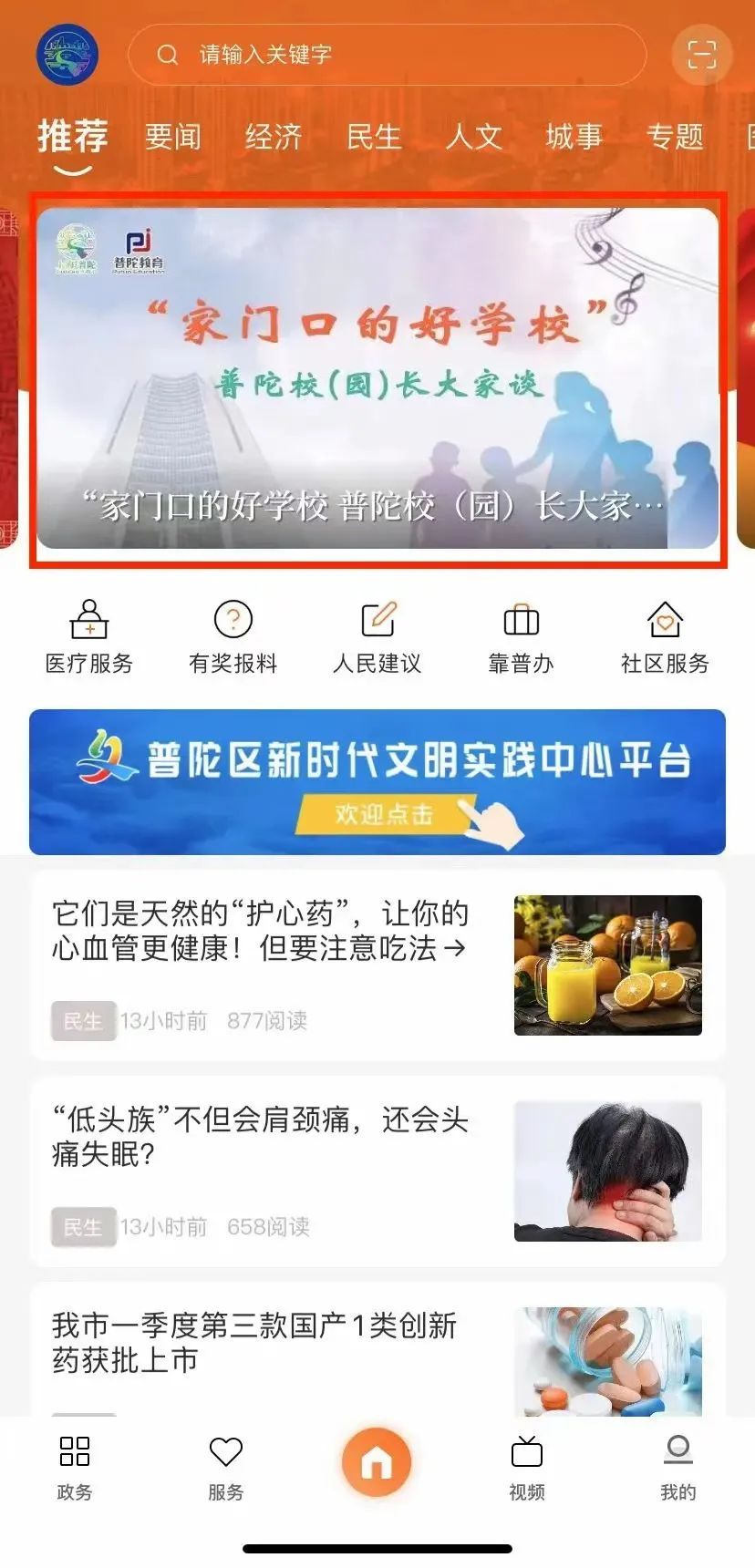This screenshot has height=1568, width=755.
Task: Tap the 请输入关键字 search field
Action: [387, 55]
